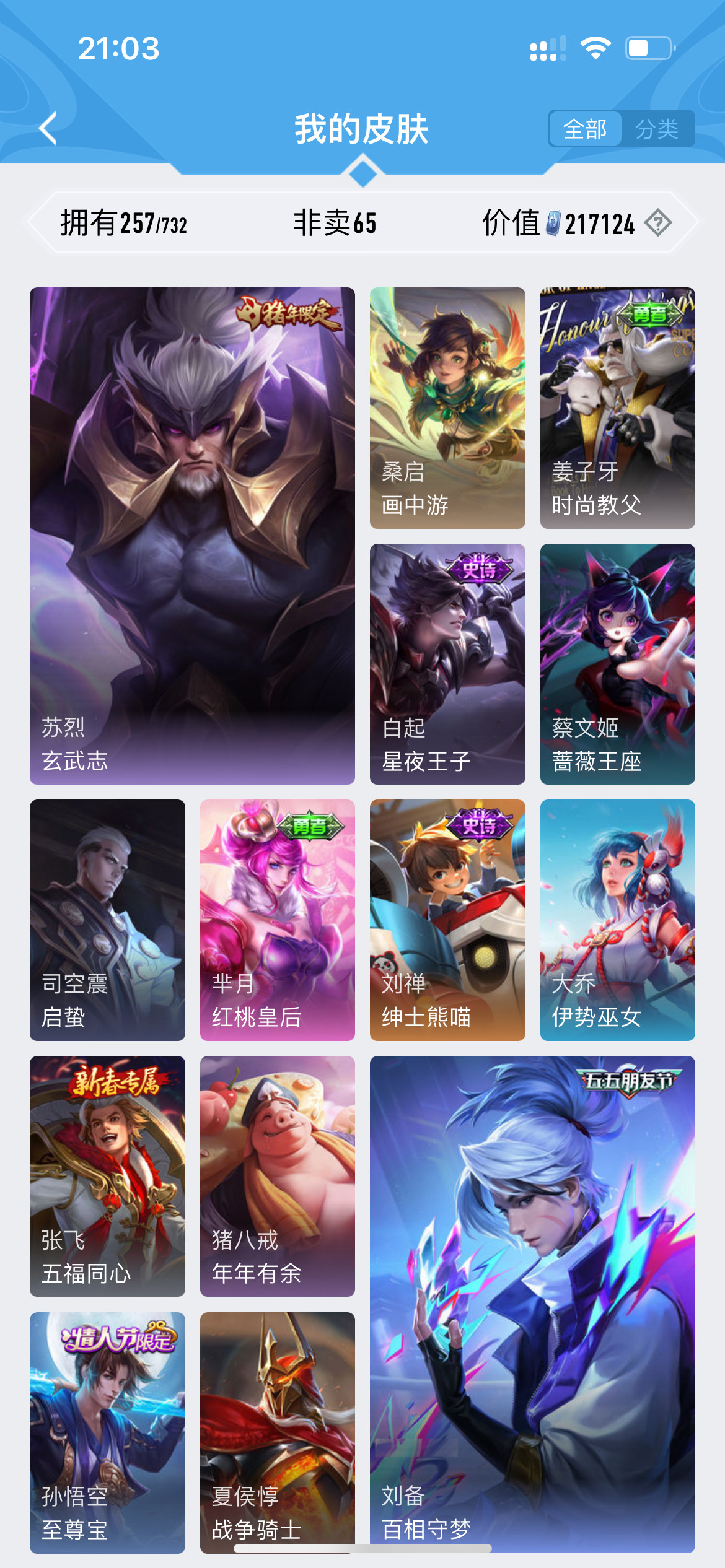725x1568 pixels.
Task: Switch to the 全部 tab
Action: 585,129
